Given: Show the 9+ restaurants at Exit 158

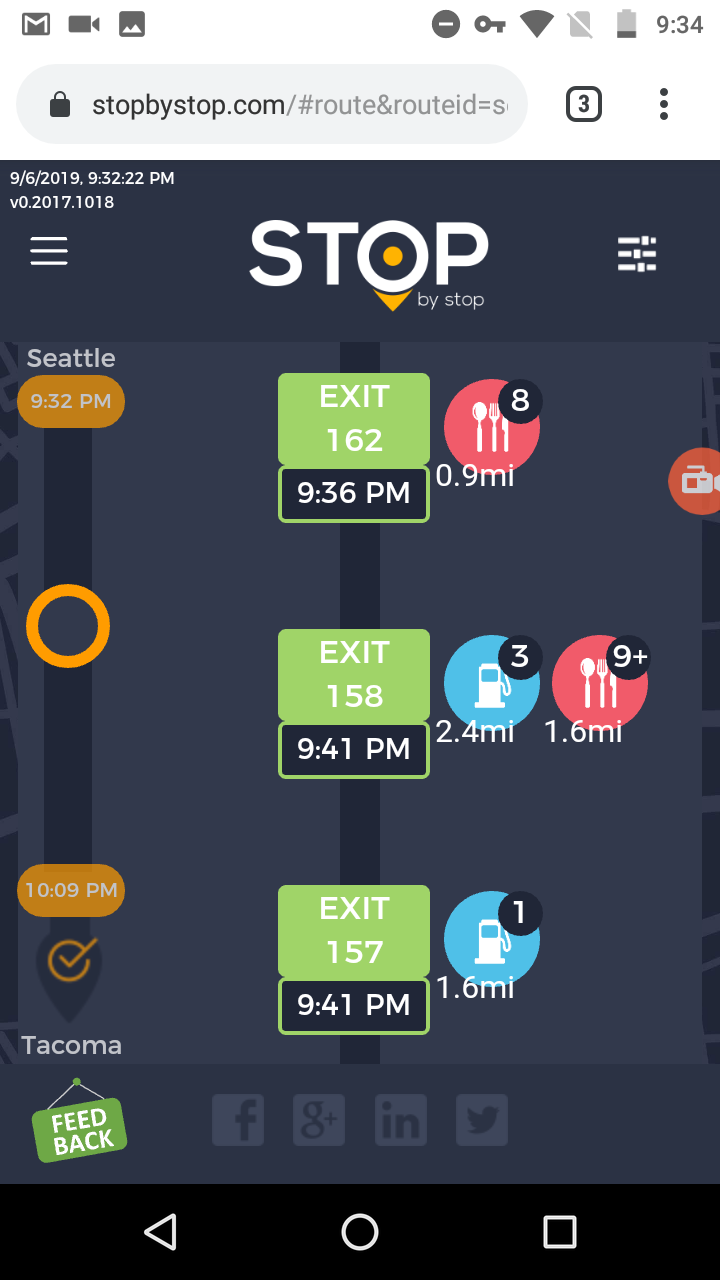Looking at the screenshot, I should [599, 684].
